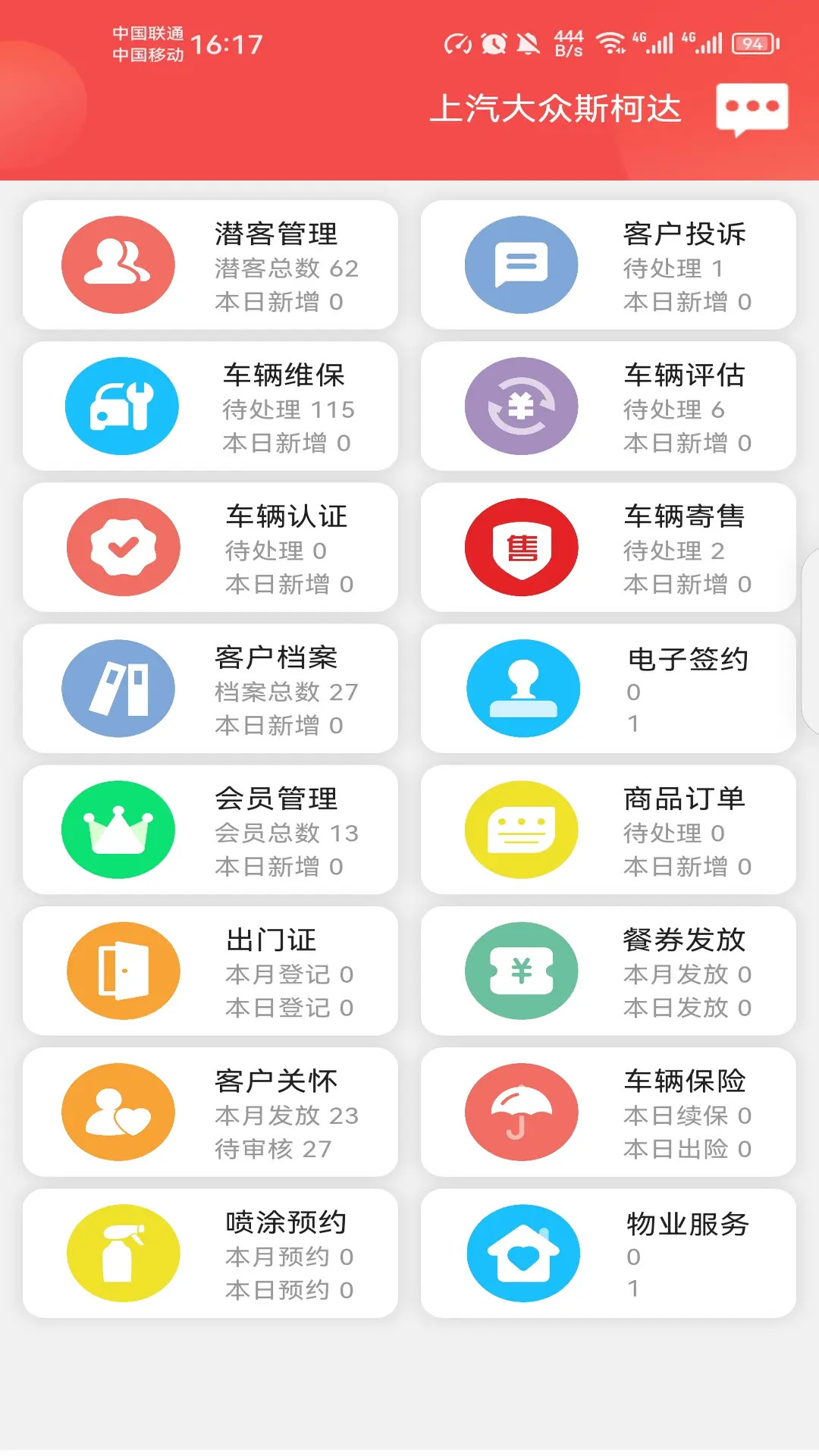Go to 会员管理 module
The height and width of the screenshot is (1456, 819).
[210, 830]
